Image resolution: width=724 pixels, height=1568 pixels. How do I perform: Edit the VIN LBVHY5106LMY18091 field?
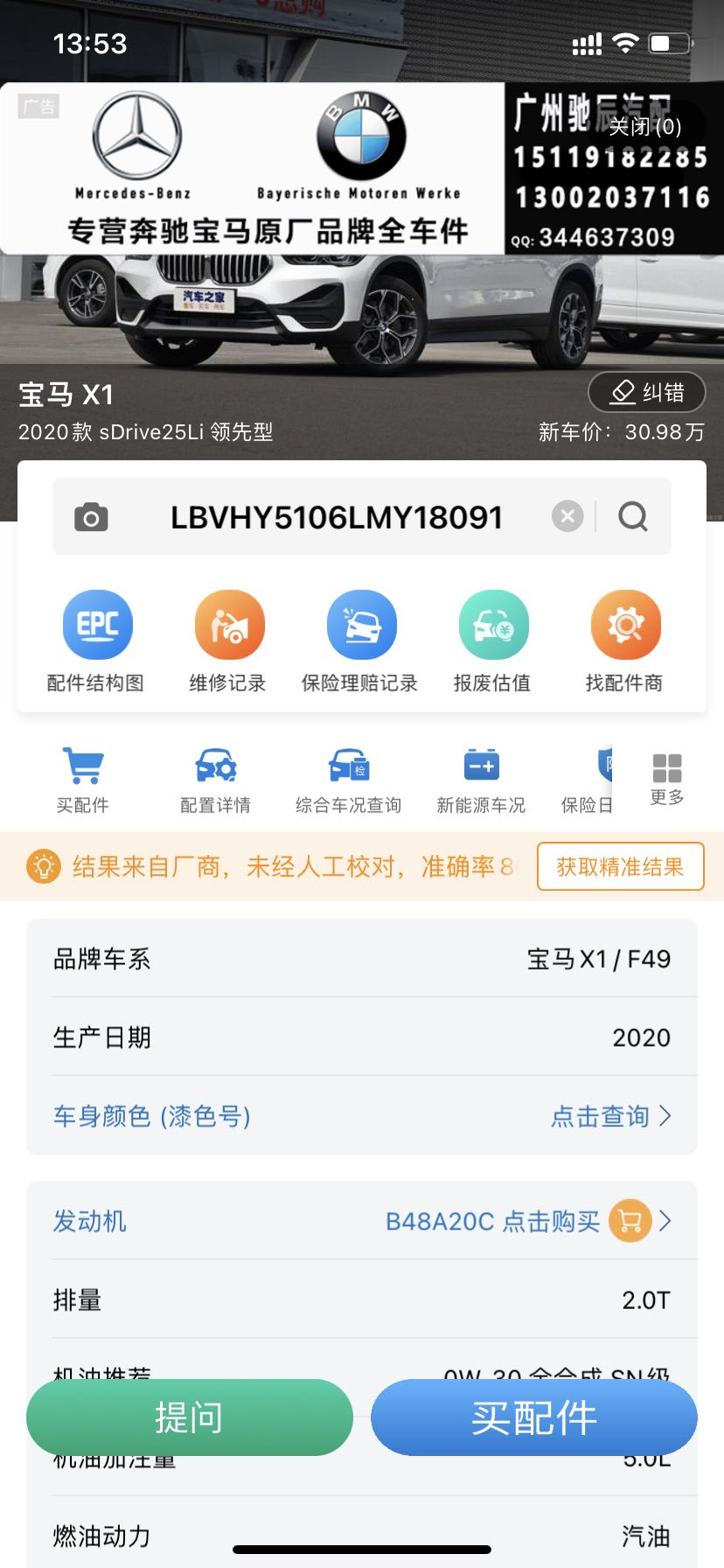pos(336,517)
